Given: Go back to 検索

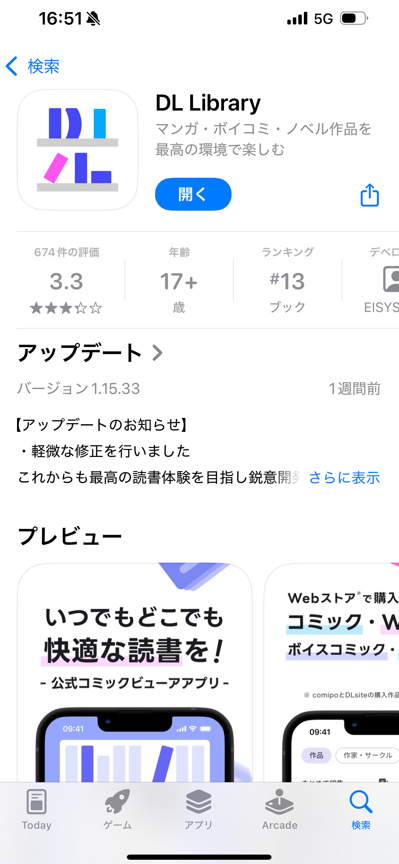Looking at the screenshot, I should tap(33, 66).
